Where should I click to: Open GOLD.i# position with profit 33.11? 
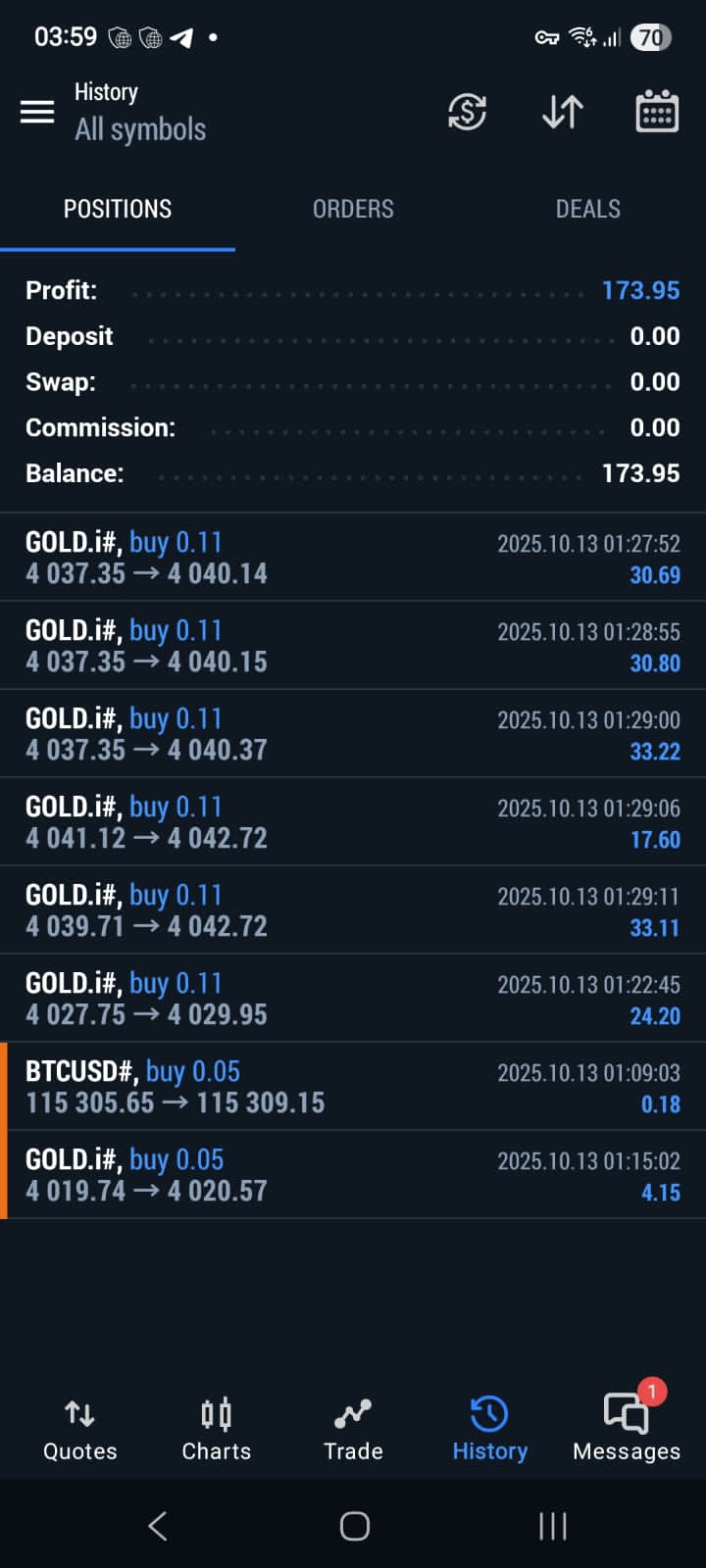pyautogui.click(x=353, y=910)
